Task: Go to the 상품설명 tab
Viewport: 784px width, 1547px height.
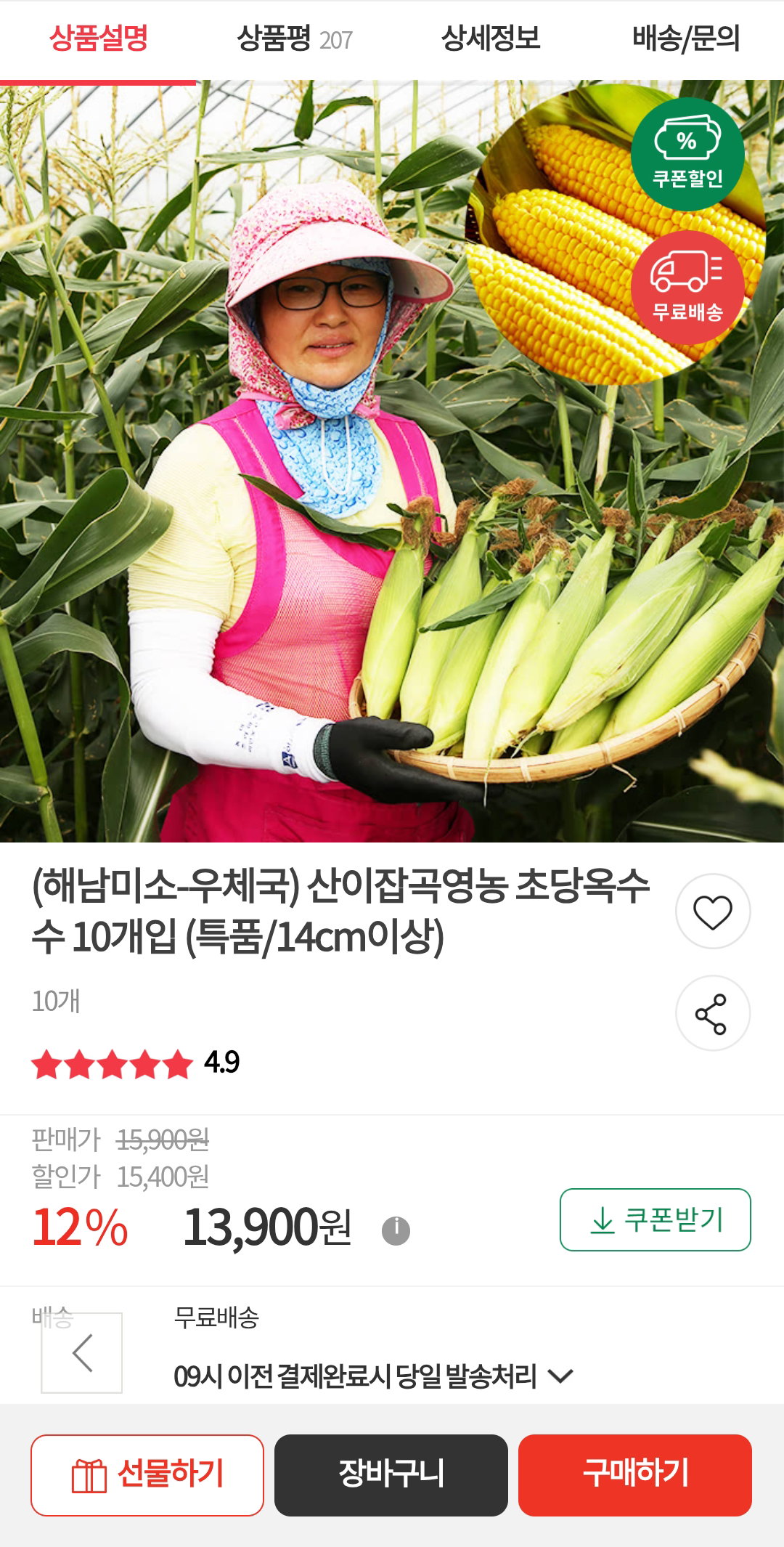Action: pyautogui.click(x=98, y=39)
